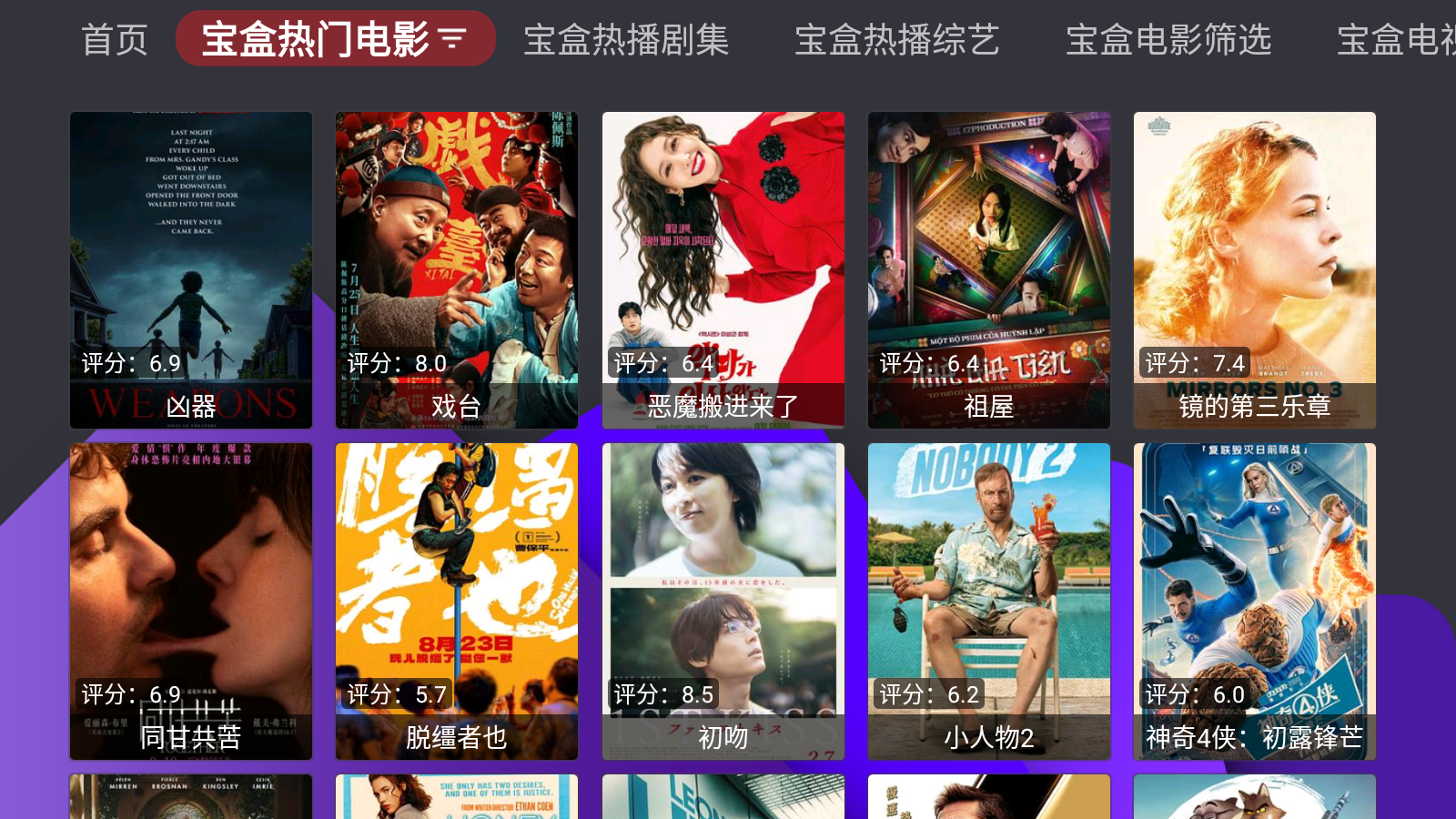This screenshot has height=819, width=1456.
Task: Switch to 宝盒热播剧集 tab
Action: 626,40
